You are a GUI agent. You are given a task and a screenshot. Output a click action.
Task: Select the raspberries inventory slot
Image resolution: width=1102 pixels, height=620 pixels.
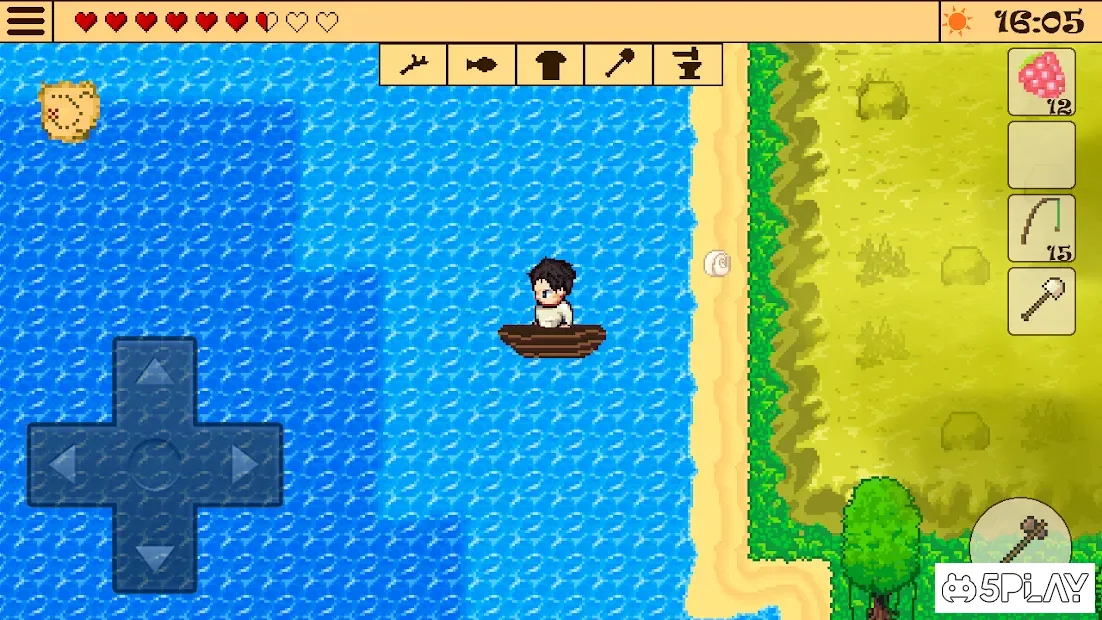pyautogui.click(x=1041, y=82)
